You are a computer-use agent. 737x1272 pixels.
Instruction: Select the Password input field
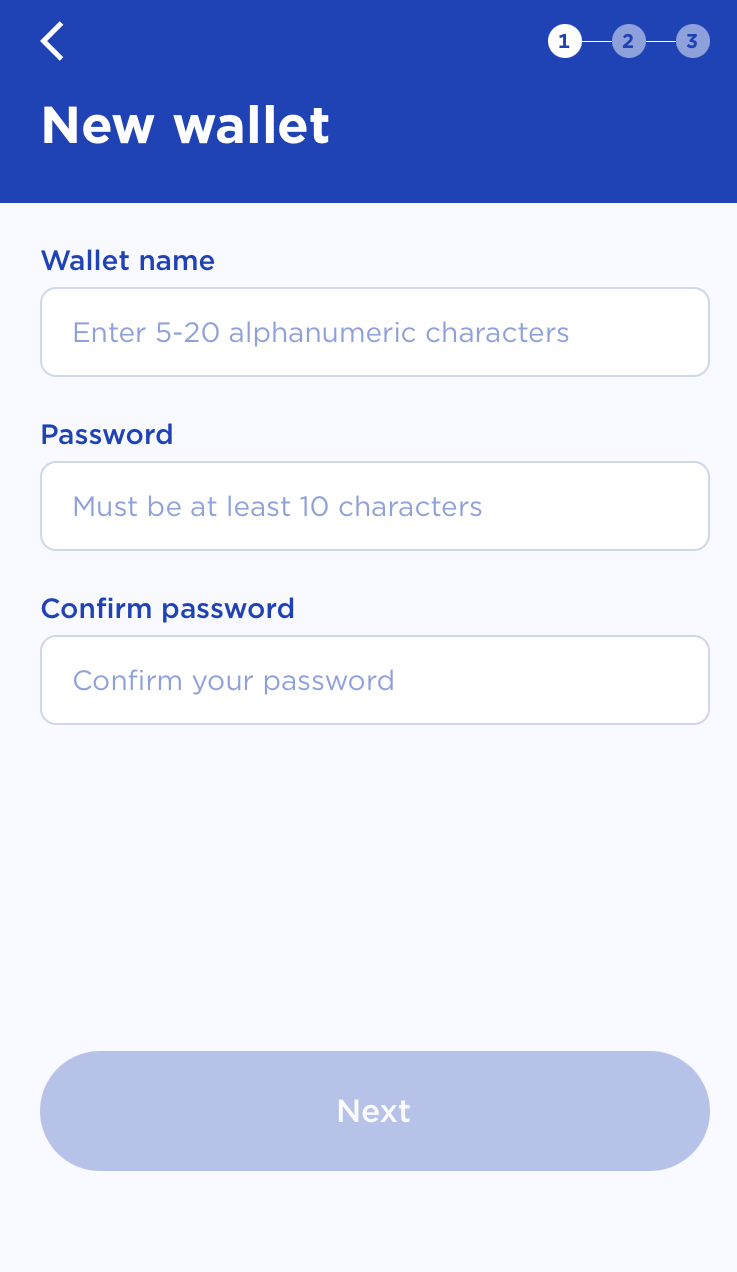374,506
